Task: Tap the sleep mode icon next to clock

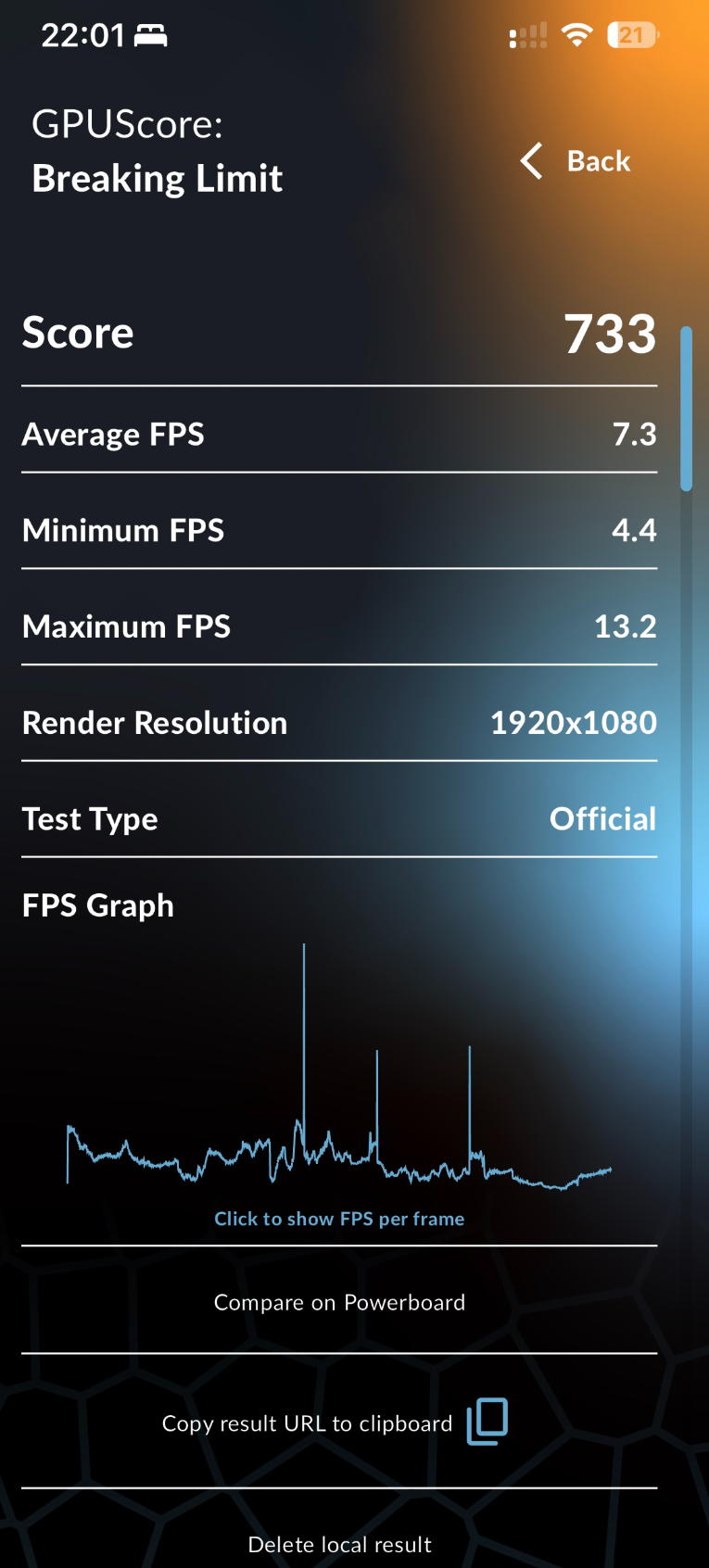Action: [x=152, y=34]
